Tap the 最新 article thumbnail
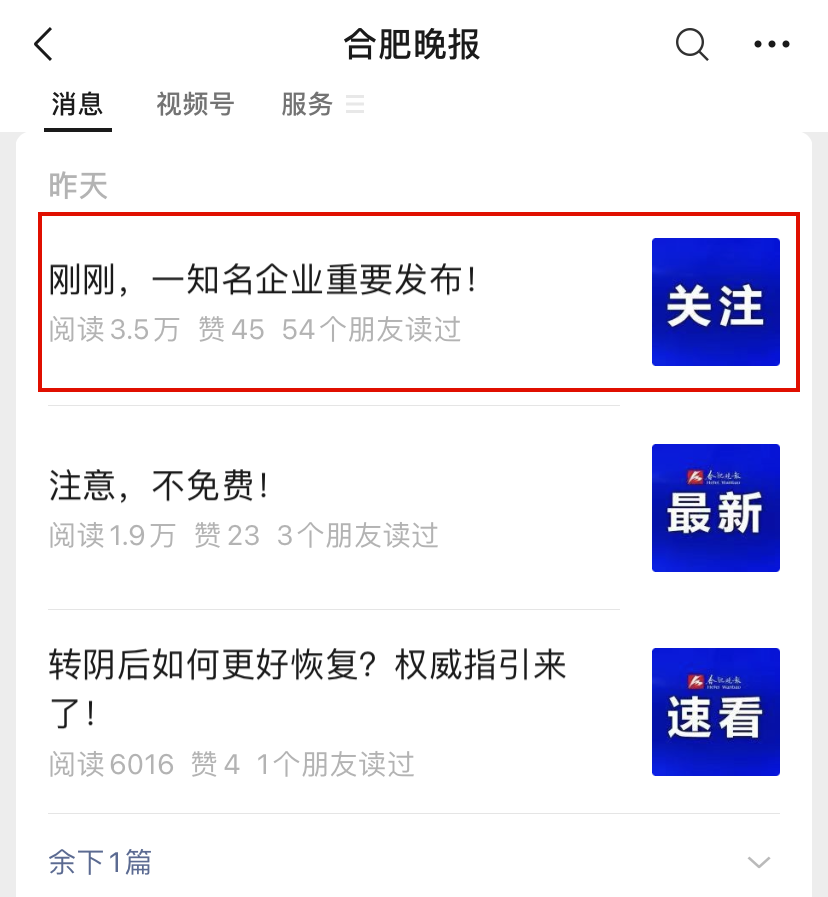 click(715, 507)
